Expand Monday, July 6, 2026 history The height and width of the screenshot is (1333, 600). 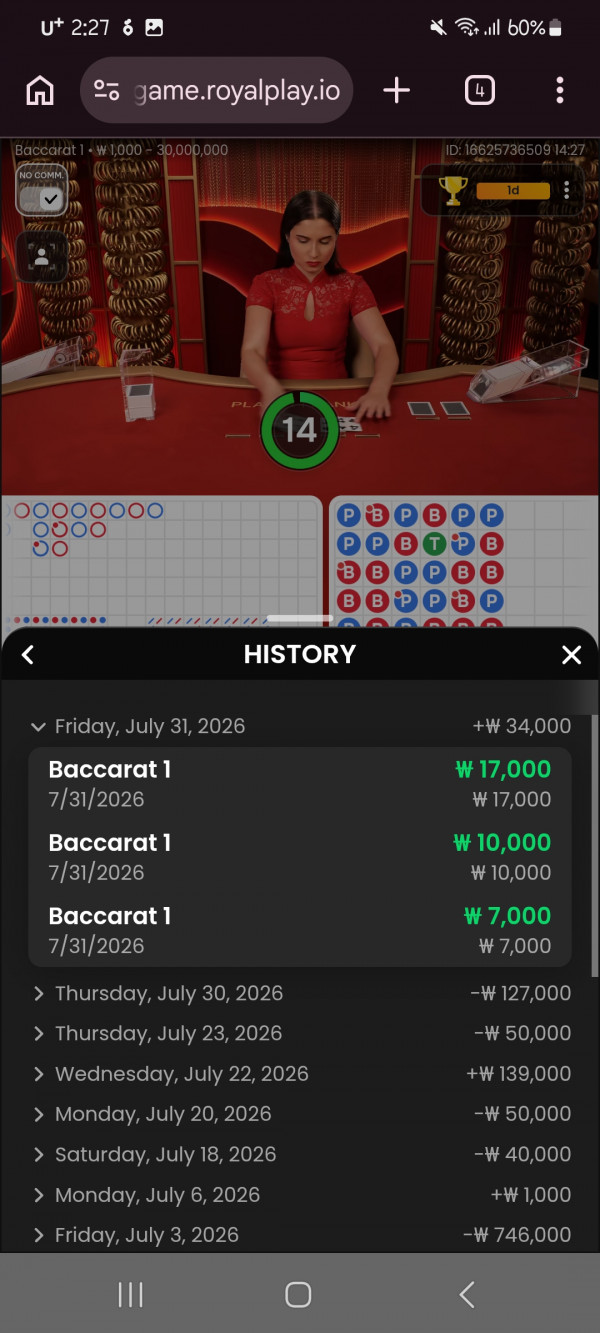[x=300, y=1195]
